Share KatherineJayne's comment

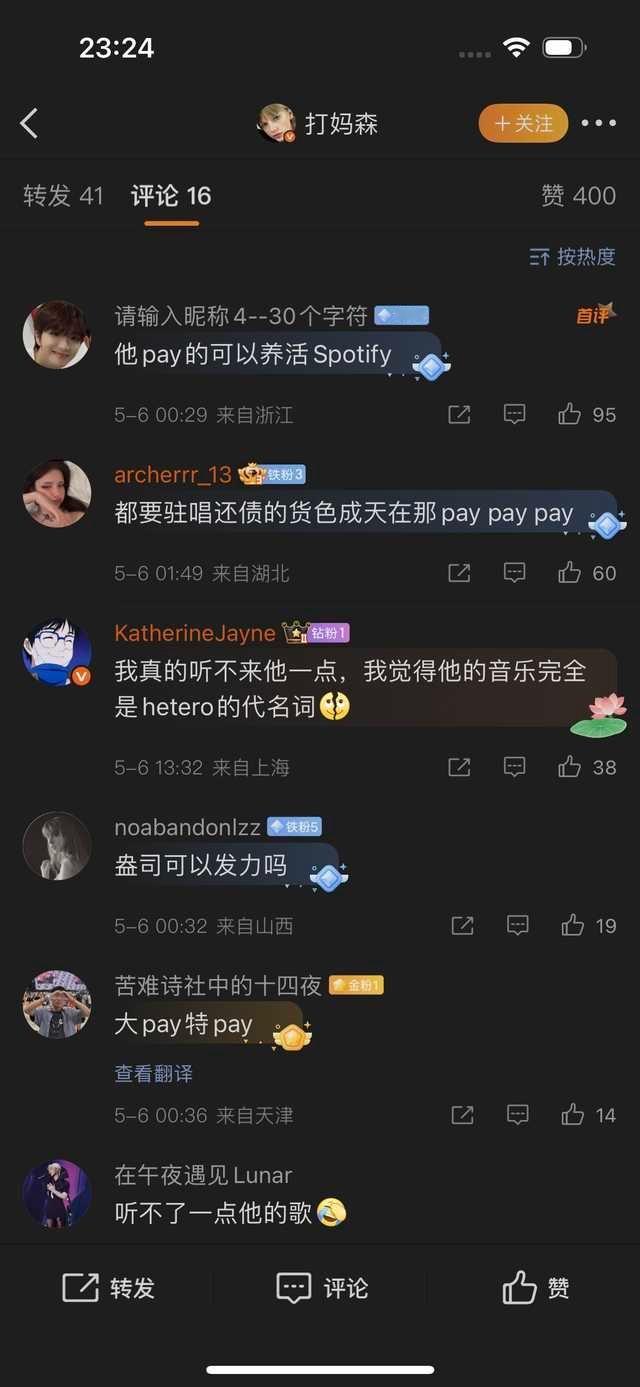click(459, 767)
